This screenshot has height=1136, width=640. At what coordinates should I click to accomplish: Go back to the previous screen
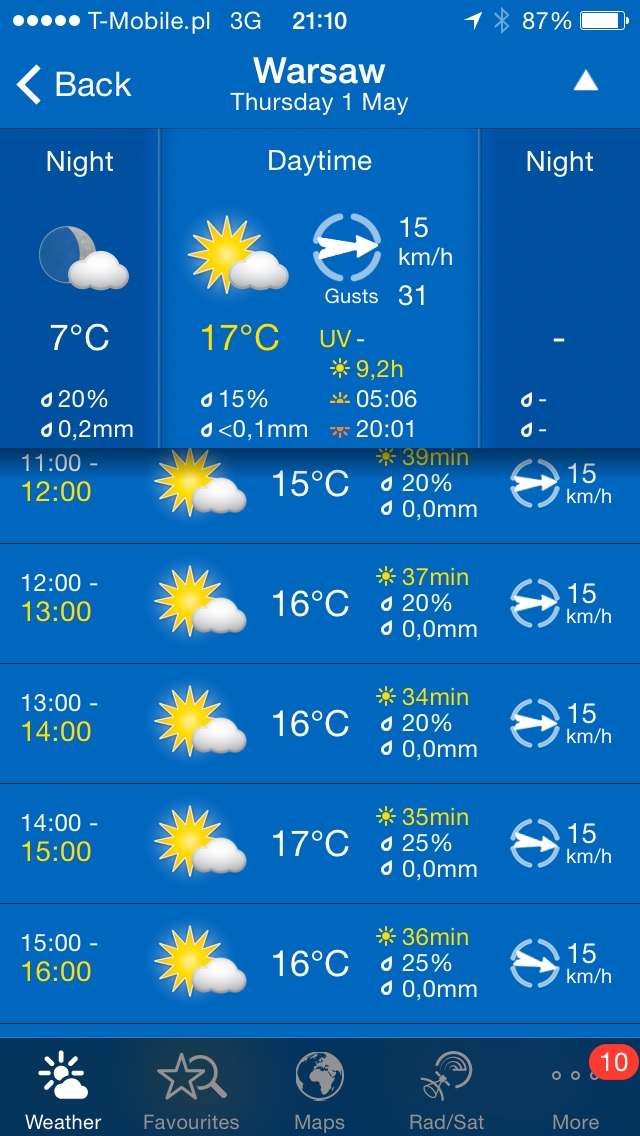point(73,85)
